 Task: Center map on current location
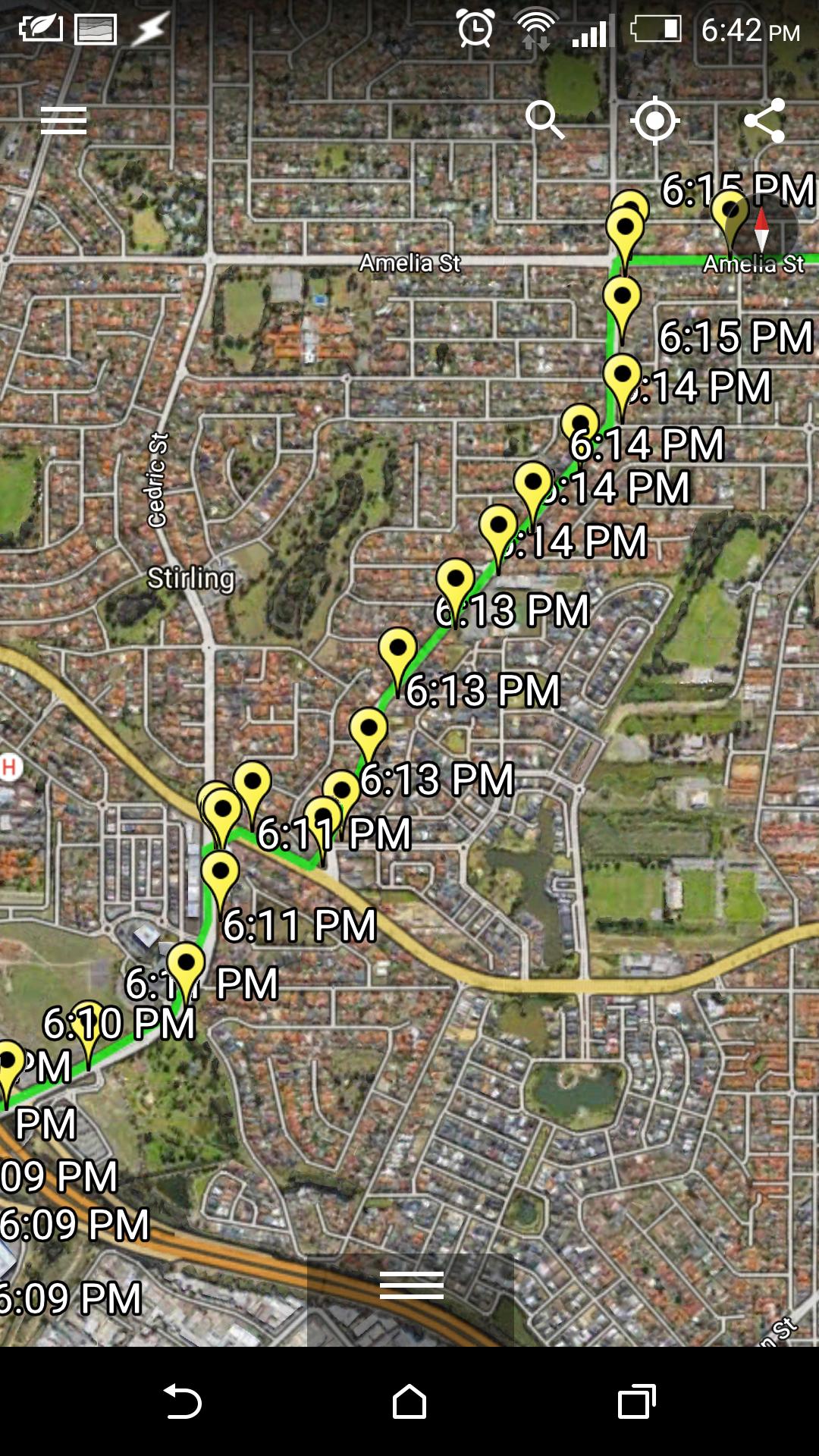click(x=654, y=120)
